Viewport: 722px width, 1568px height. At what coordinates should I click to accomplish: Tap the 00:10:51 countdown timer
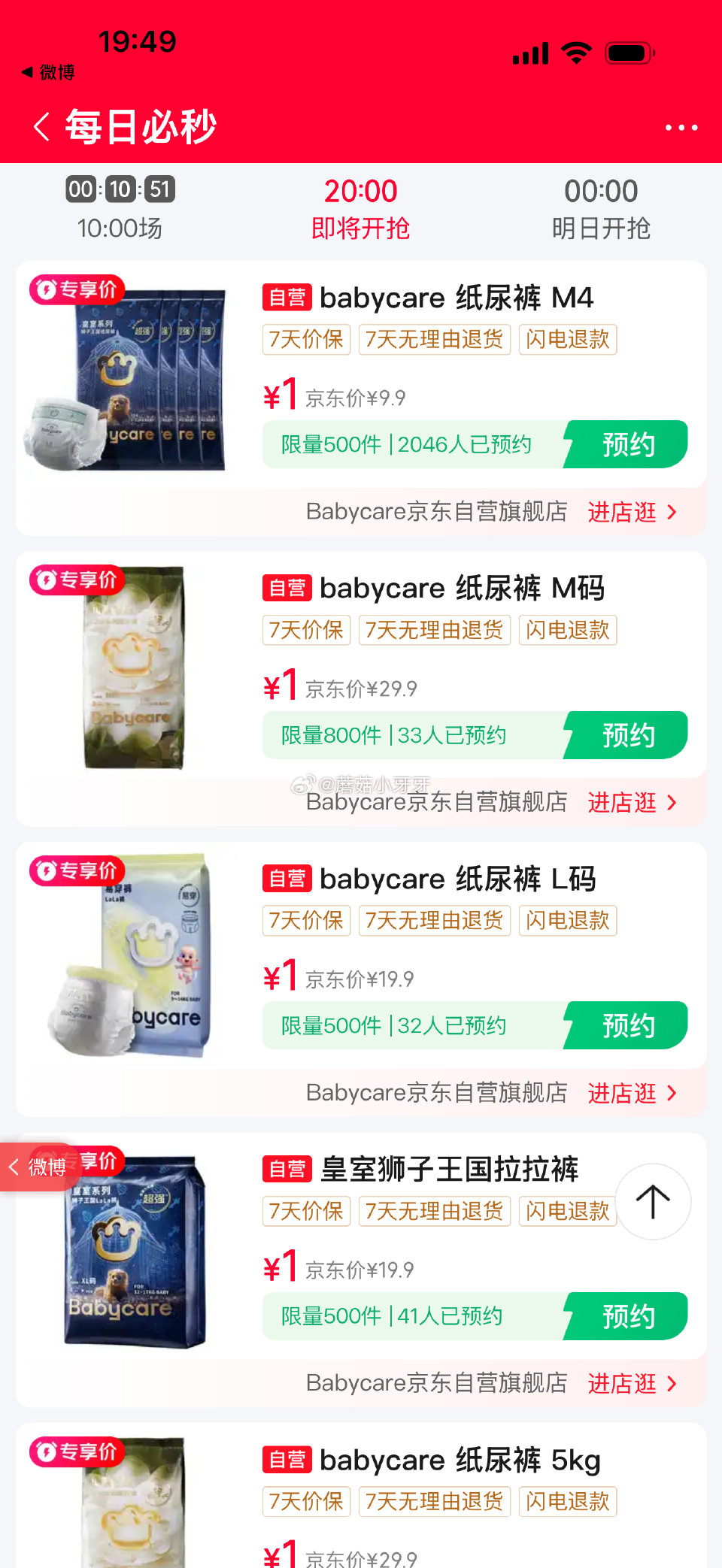pyautogui.click(x=120, y=189)
